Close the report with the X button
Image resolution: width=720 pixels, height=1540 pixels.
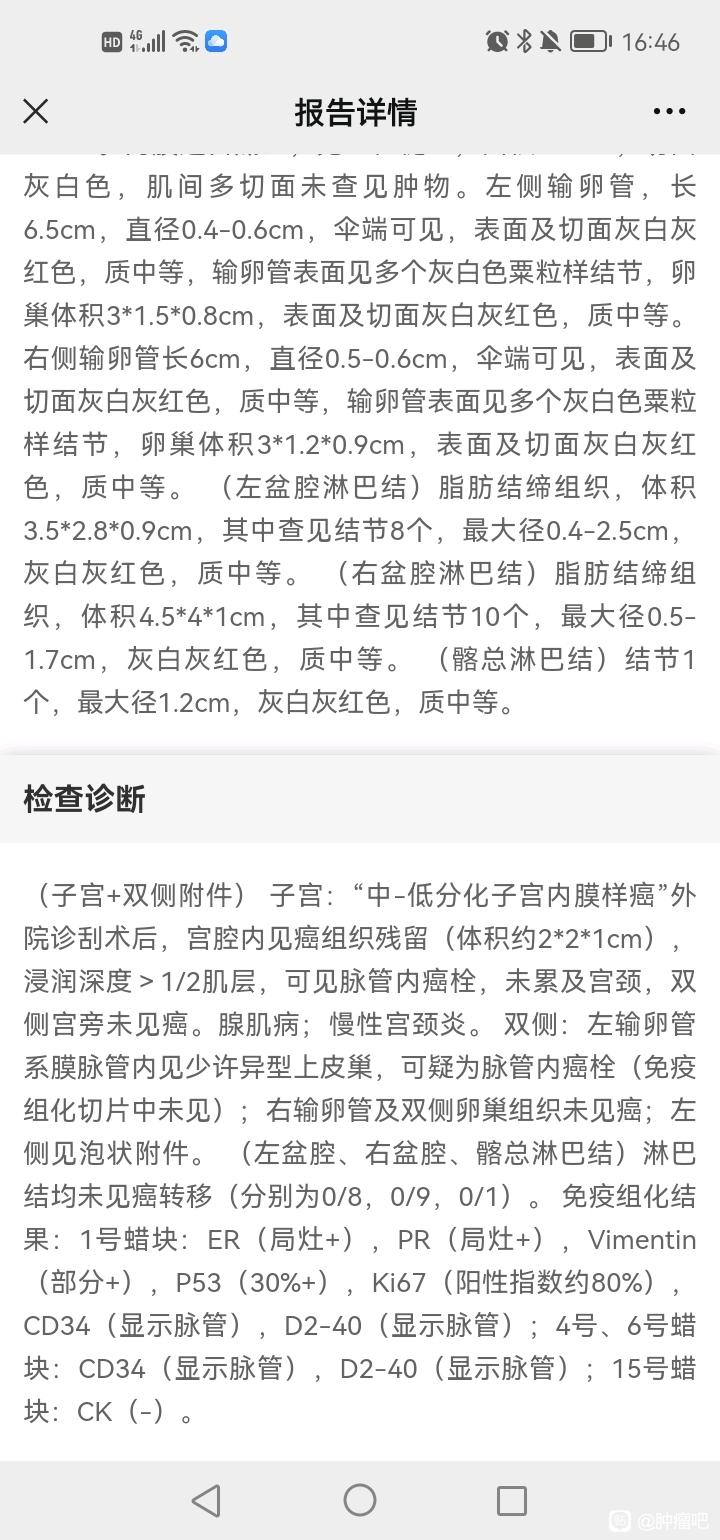(36, 111)
